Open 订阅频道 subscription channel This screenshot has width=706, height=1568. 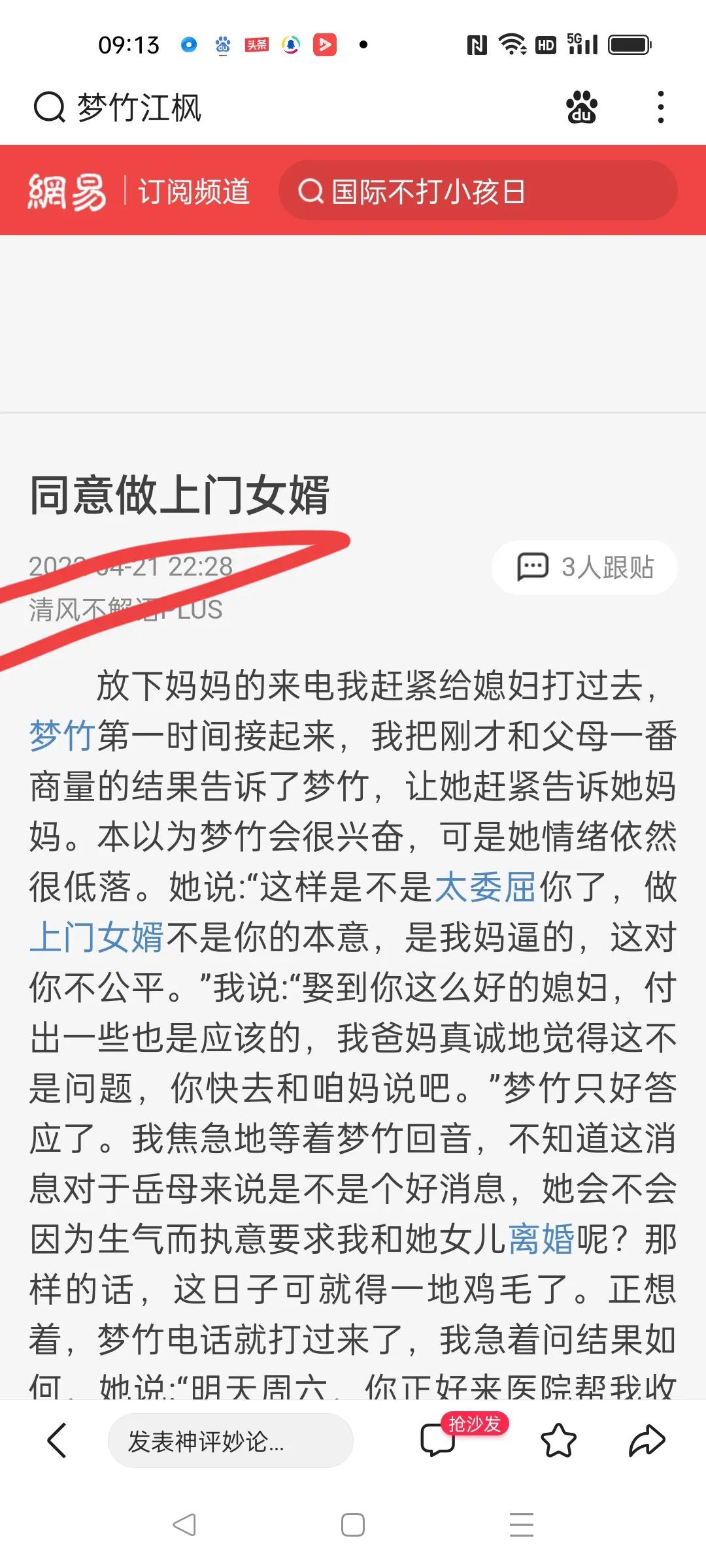tap(194, 192)
